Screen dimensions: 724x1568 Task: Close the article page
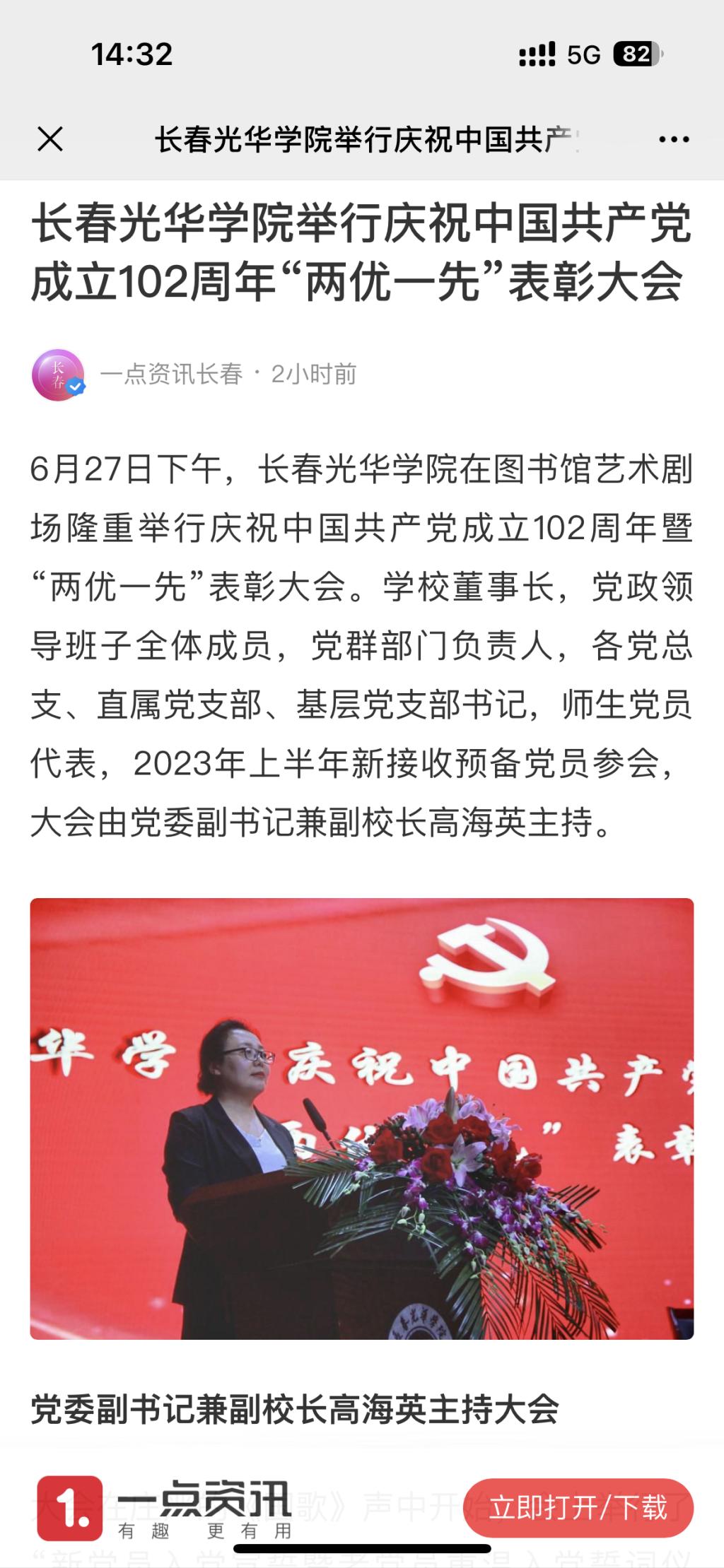pos(50,139)
